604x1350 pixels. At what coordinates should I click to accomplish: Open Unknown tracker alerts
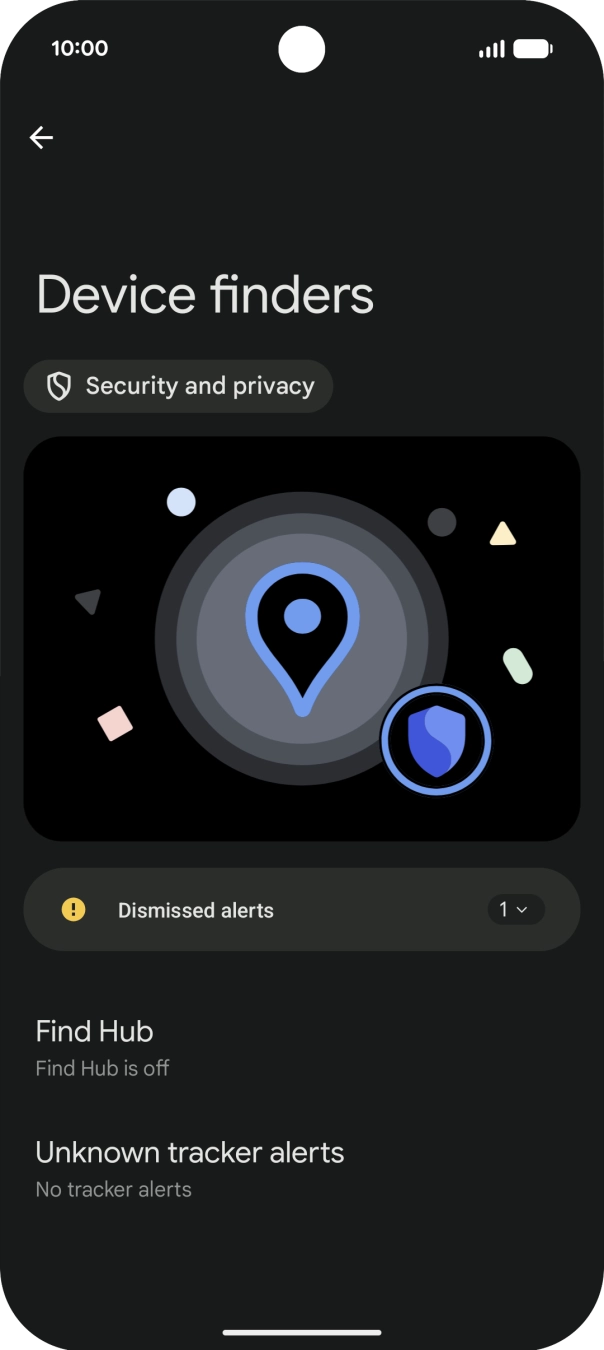pyautogui.click(x=189, y=1168)
